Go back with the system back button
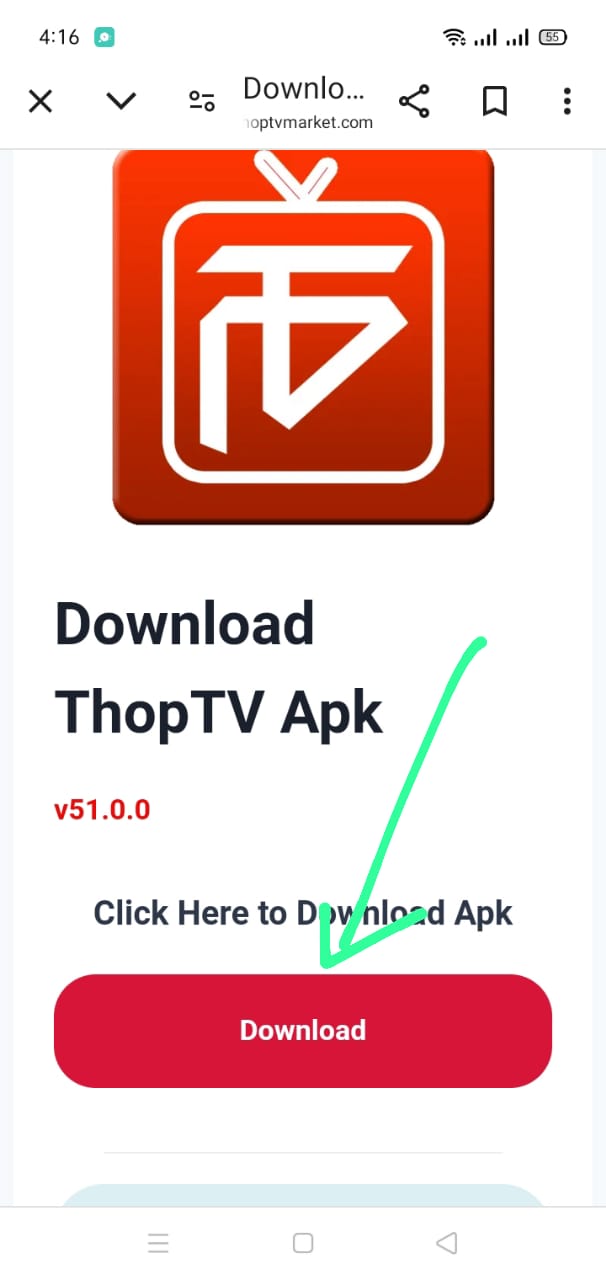Viewport: 606px width, 1280px height. pyautogui.click(x=447, y=1243)
